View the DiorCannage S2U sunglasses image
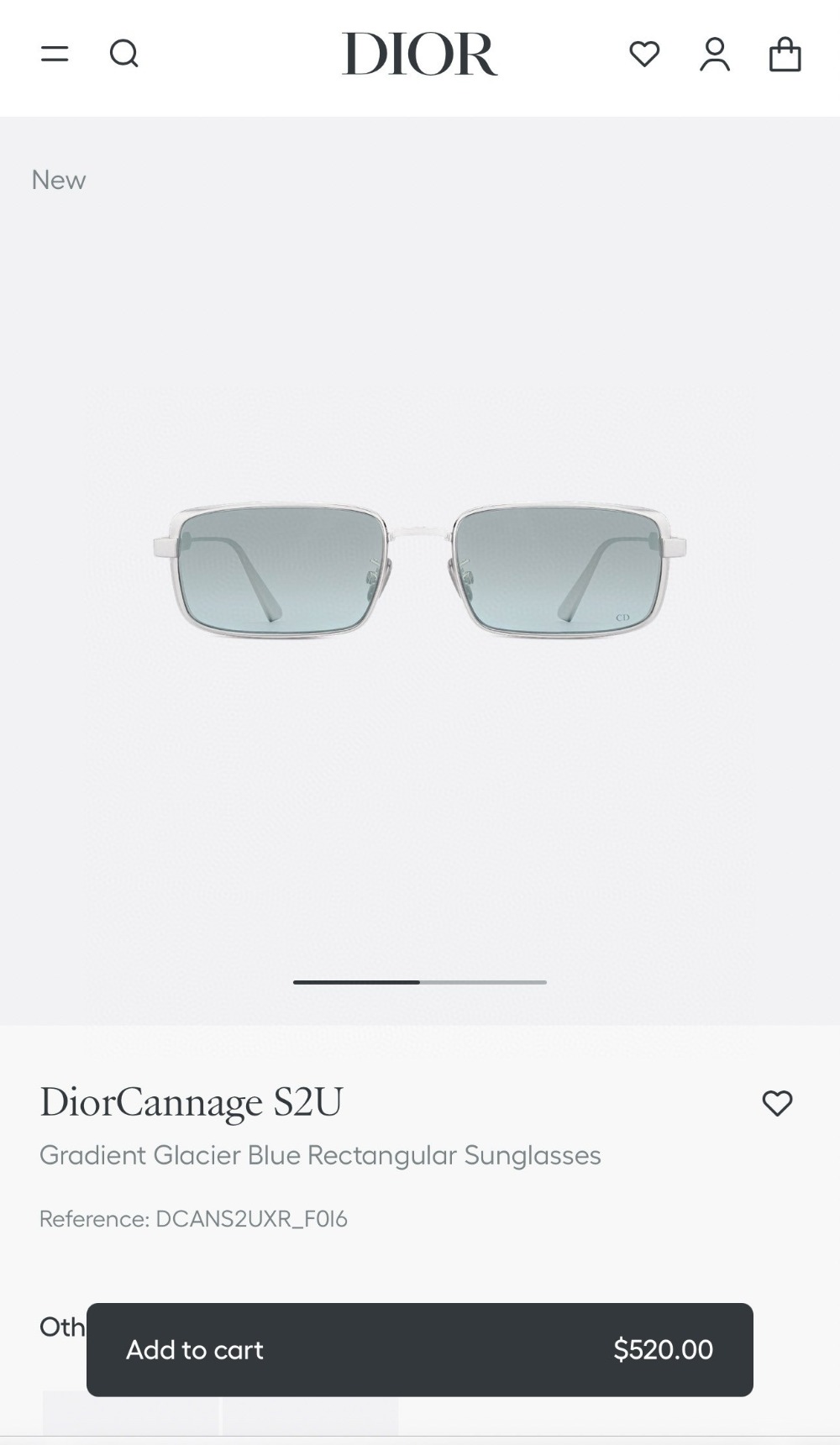Image resolution: width=840 pixels, height=1445 pixels. tap(419, 571)
